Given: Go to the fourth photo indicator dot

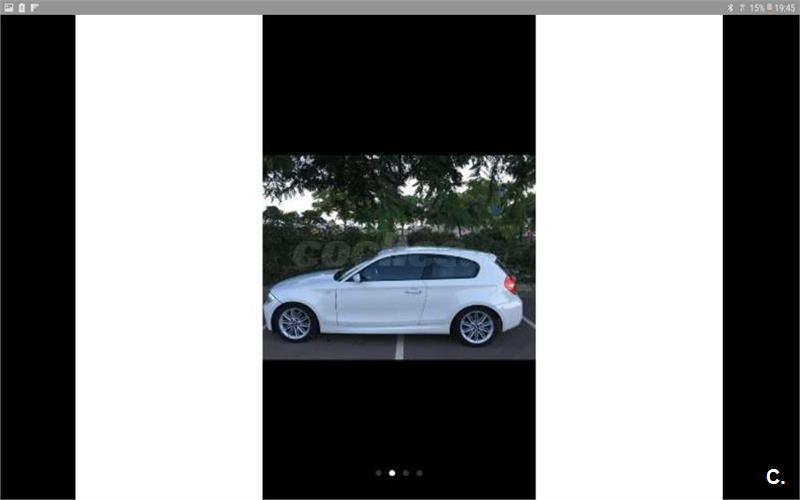Looking at the screenshot, I should coord(420,472).
